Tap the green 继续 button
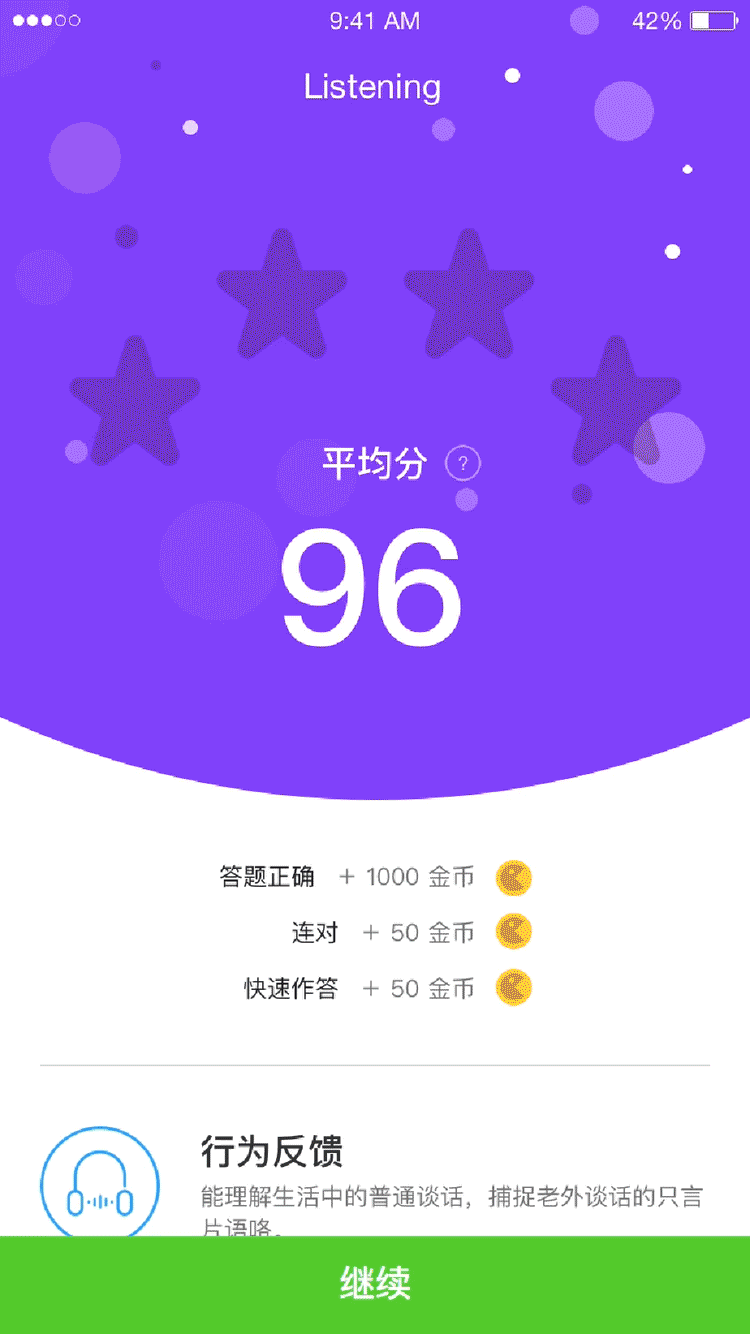 click(x=375, y=1284)
